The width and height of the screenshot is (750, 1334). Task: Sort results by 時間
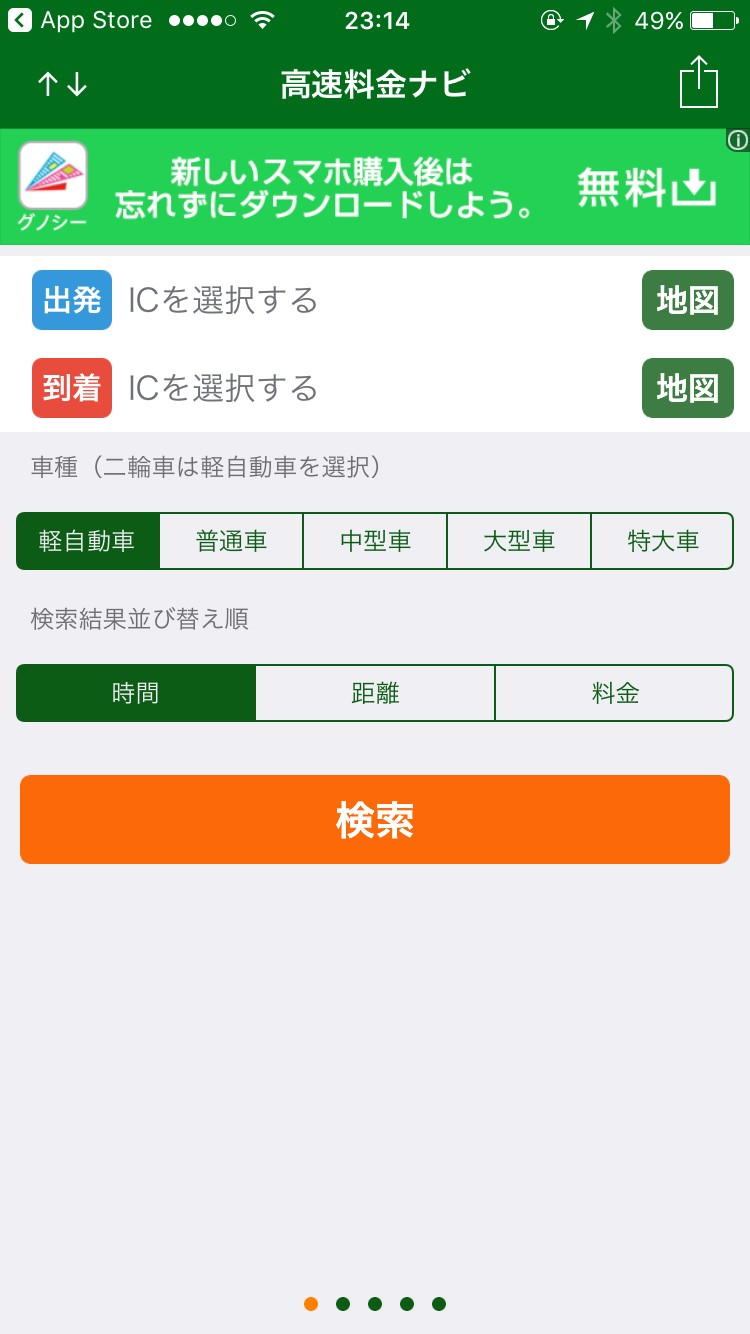click(x=136, y=693)
